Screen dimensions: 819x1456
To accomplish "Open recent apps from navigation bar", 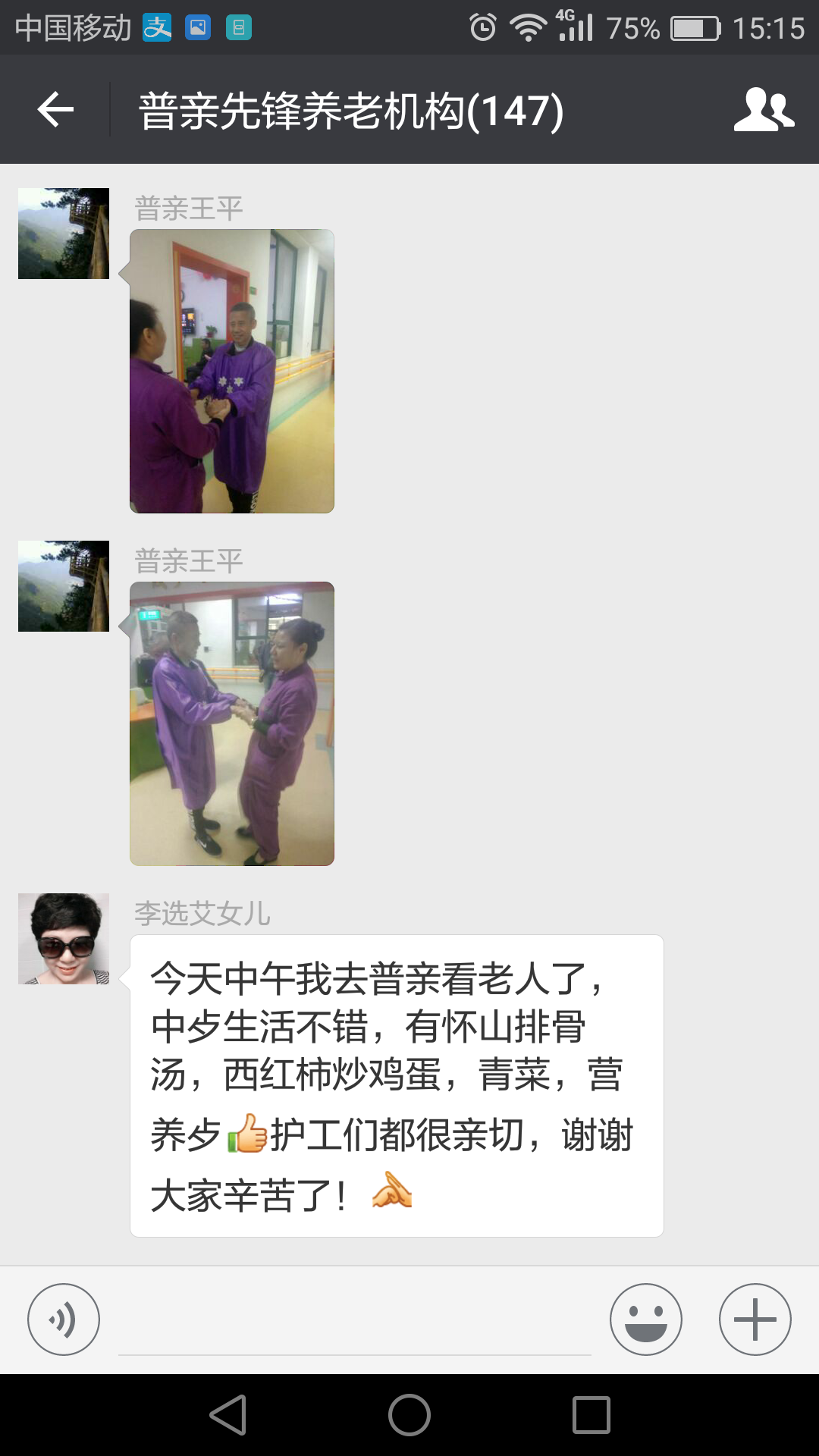I will coord(591,1415).
